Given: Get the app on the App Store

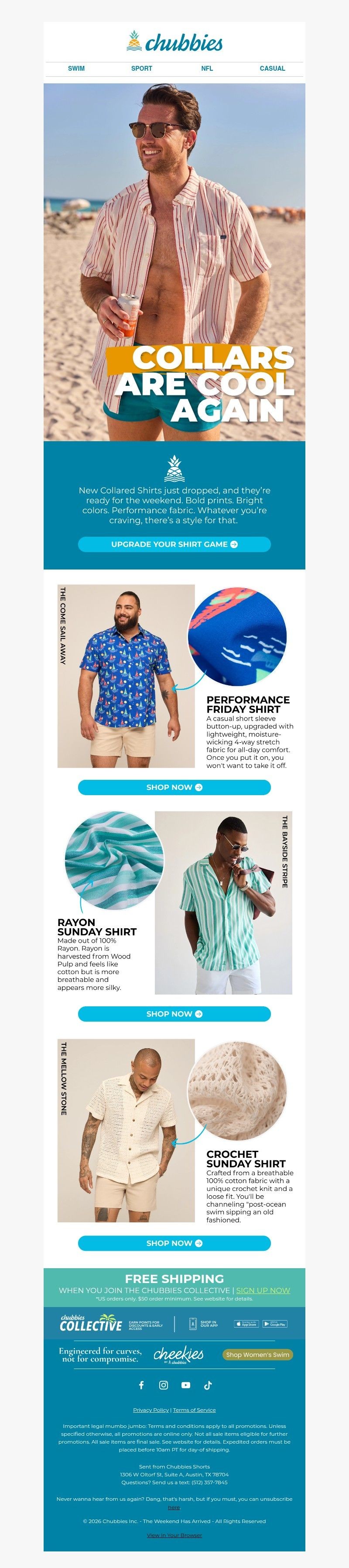Looking at the screenshot, I should 246,1324.
